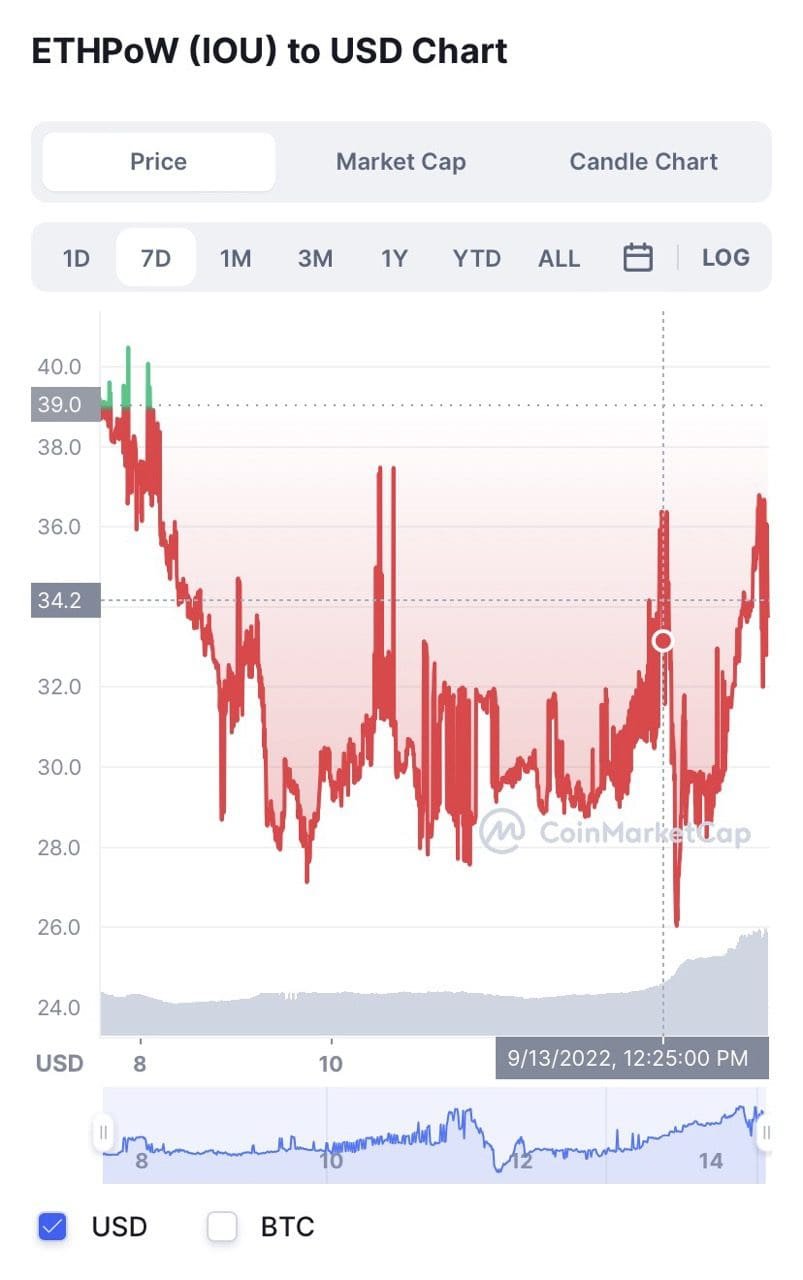Screen dimensions: 803x1280
Task: Select the YTD time range
Action: [477, 257]
